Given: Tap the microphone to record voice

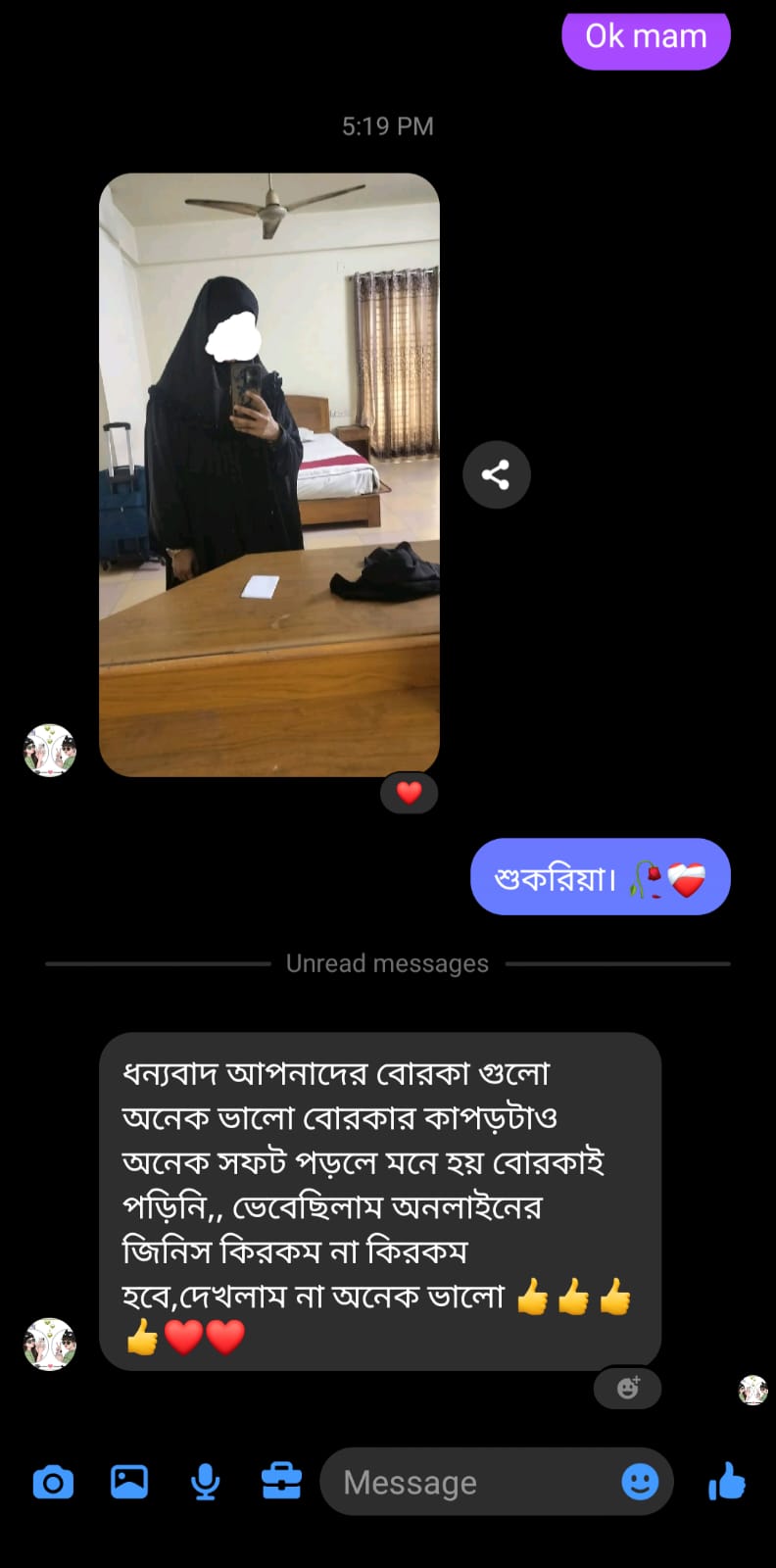Looking at the screenshot, I should point(205,1482).
